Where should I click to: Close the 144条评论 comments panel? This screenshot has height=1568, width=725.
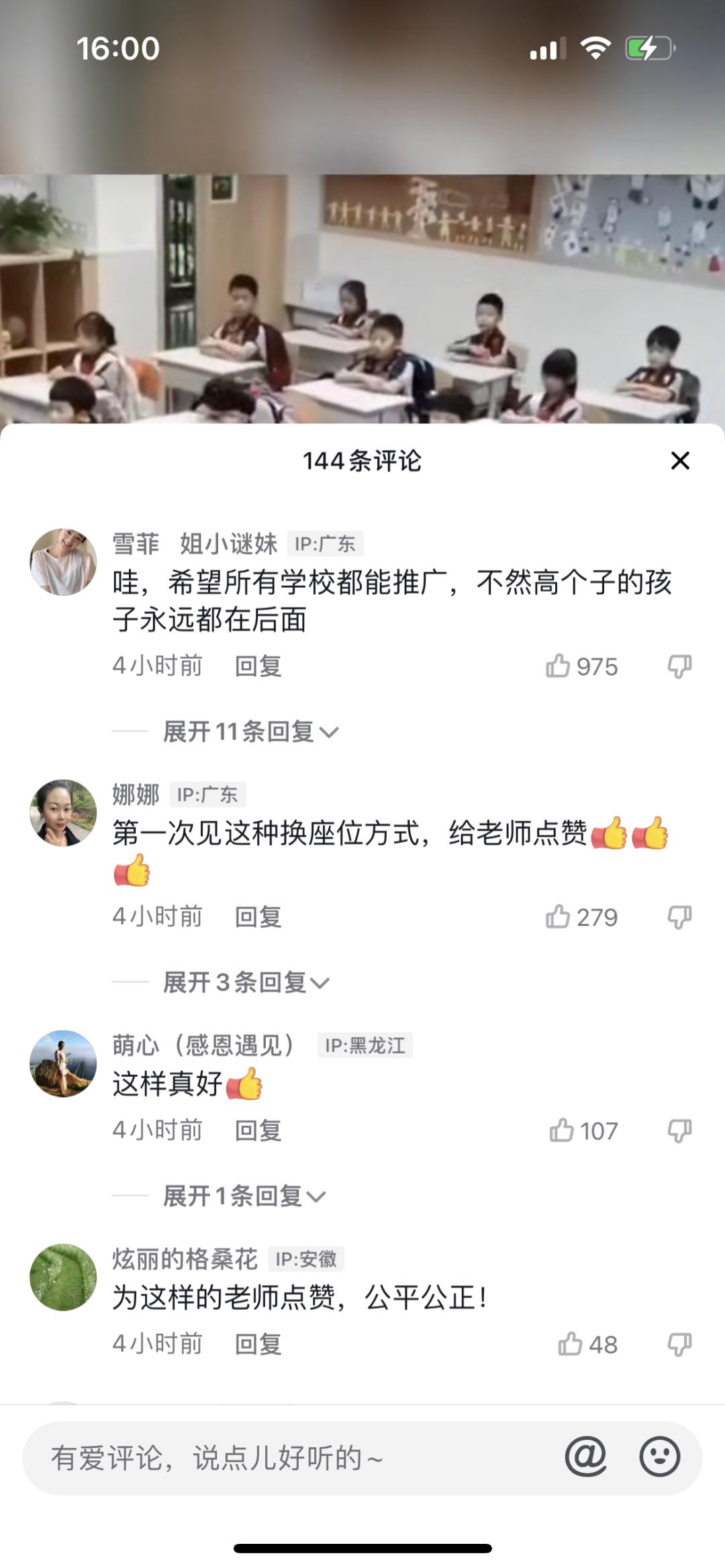680,461
